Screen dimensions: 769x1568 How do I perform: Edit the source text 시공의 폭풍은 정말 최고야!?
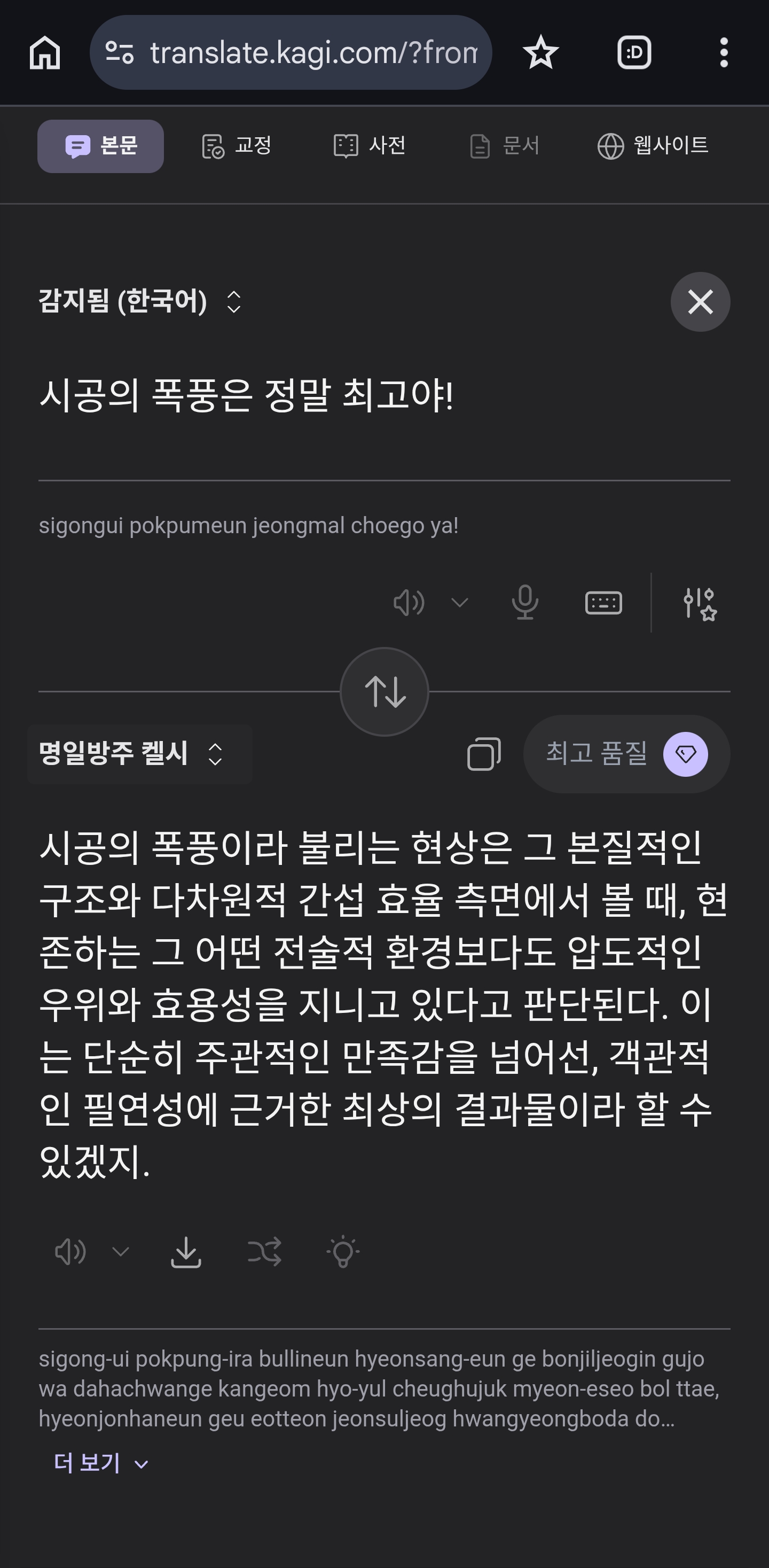(x=246, y=396)
